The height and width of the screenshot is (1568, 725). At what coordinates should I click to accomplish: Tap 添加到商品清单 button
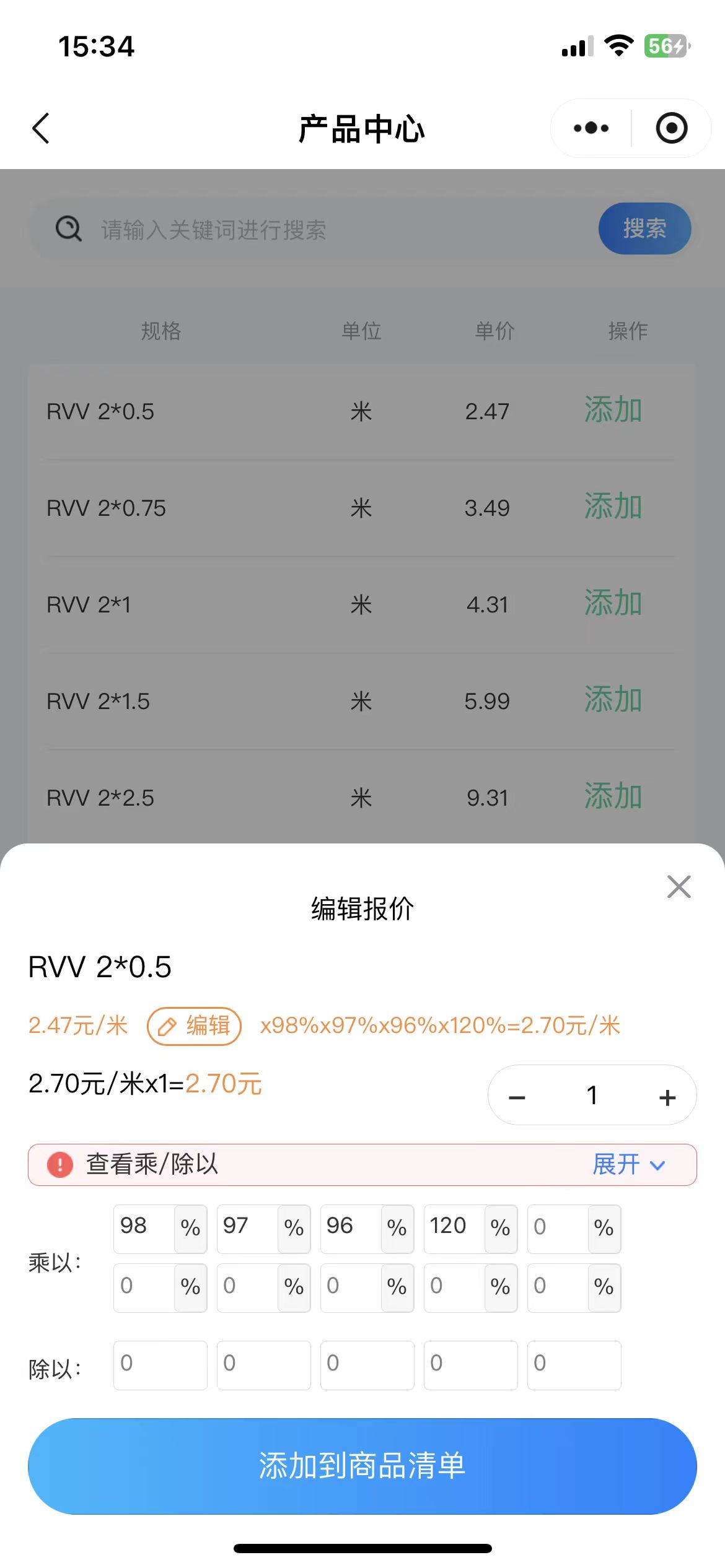click(x=362, y=1466)
